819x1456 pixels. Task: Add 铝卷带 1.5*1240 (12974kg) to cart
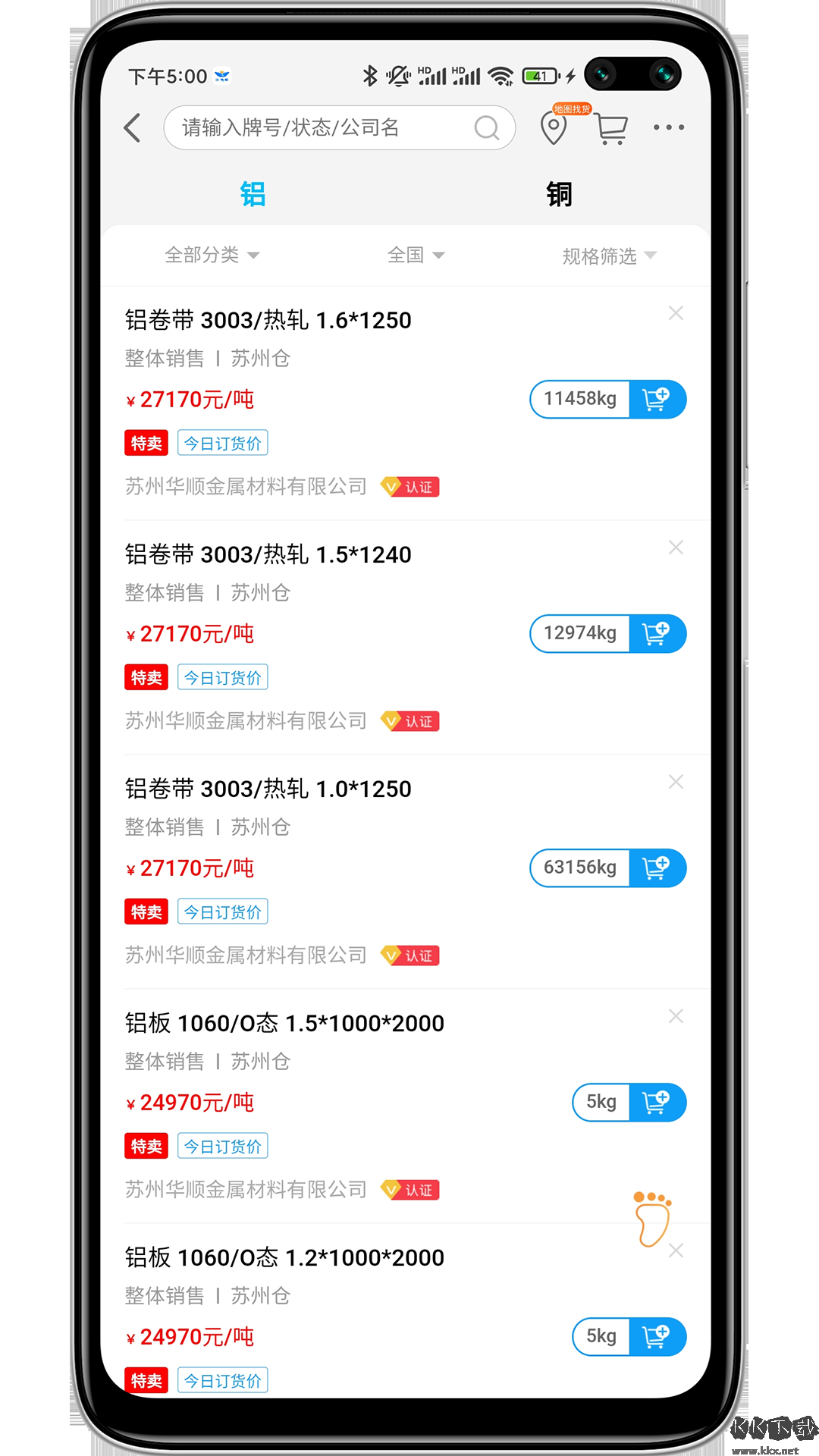click(x=657, y=633)
